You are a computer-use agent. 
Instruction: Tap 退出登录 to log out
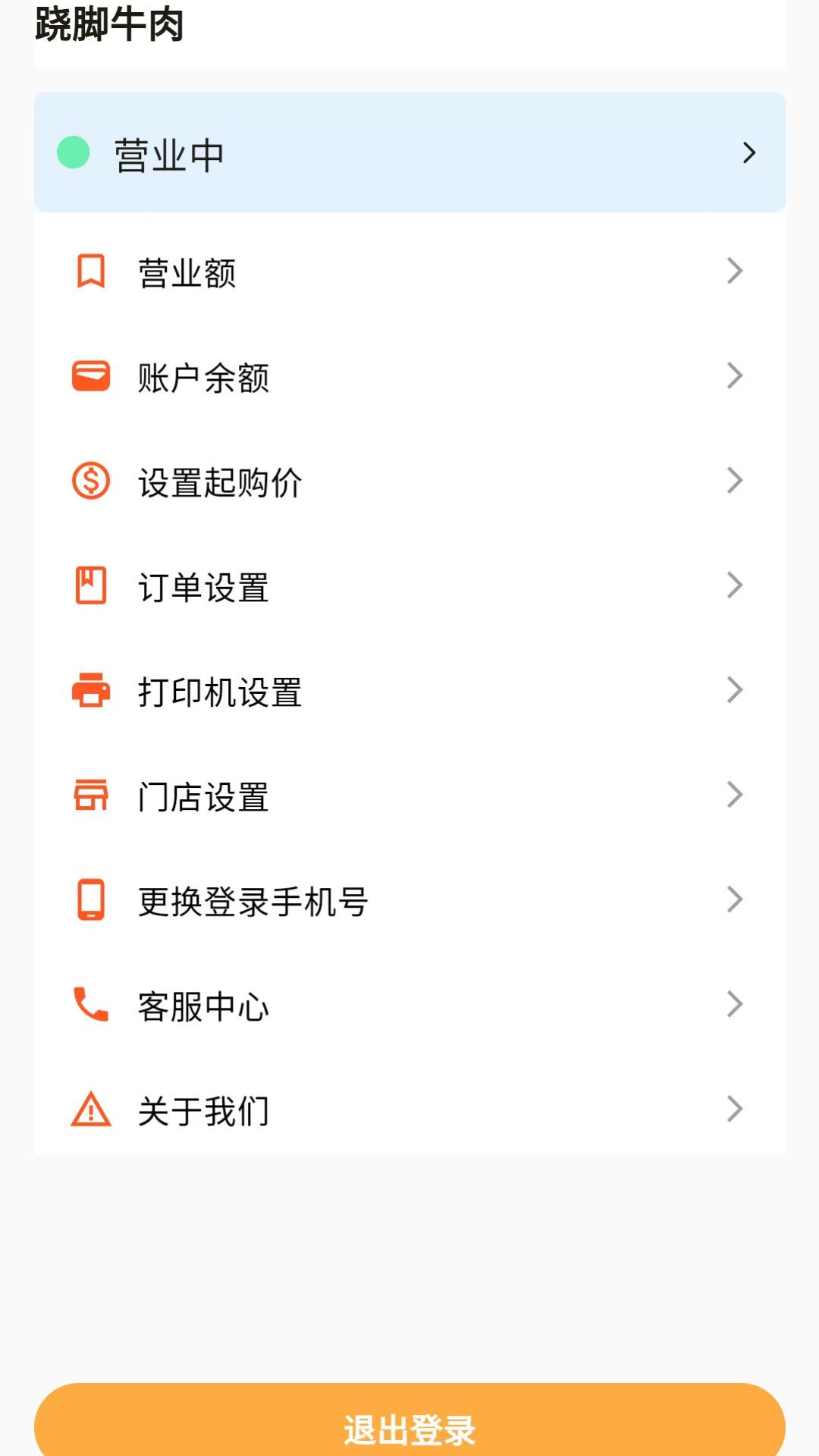(x=409, y=1427)
